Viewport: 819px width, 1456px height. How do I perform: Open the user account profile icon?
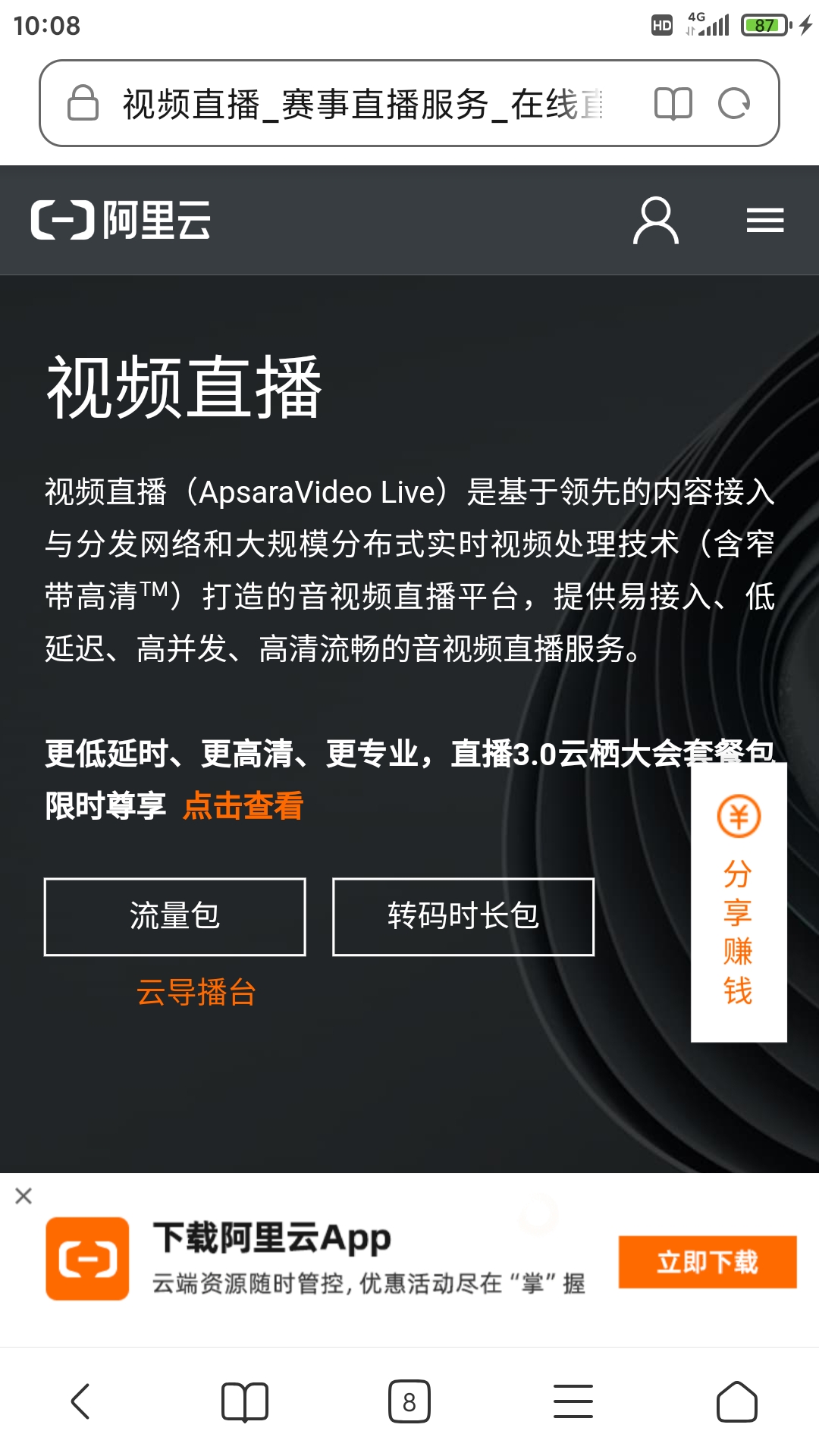tap(656, 221)
